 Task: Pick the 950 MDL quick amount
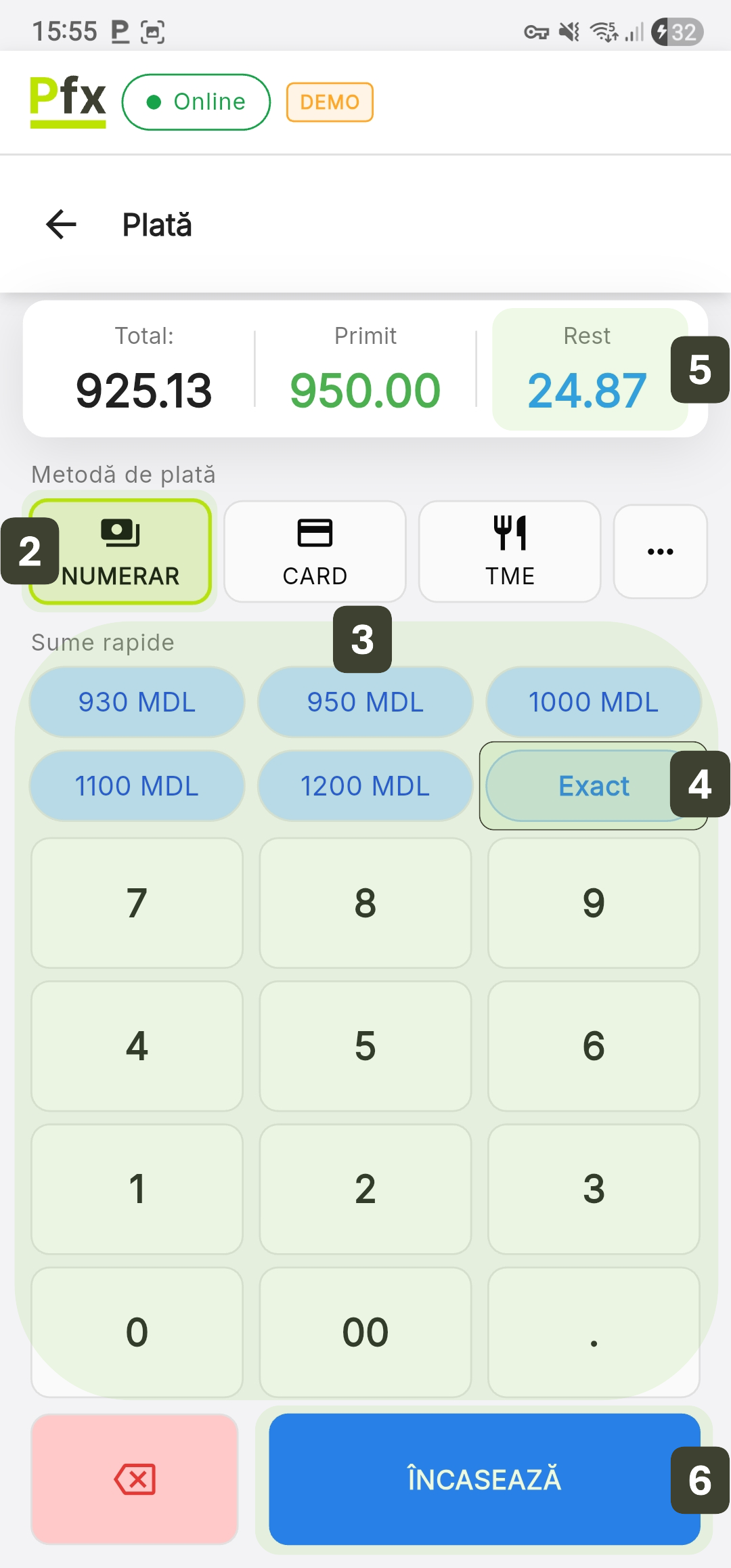(365, 702)
